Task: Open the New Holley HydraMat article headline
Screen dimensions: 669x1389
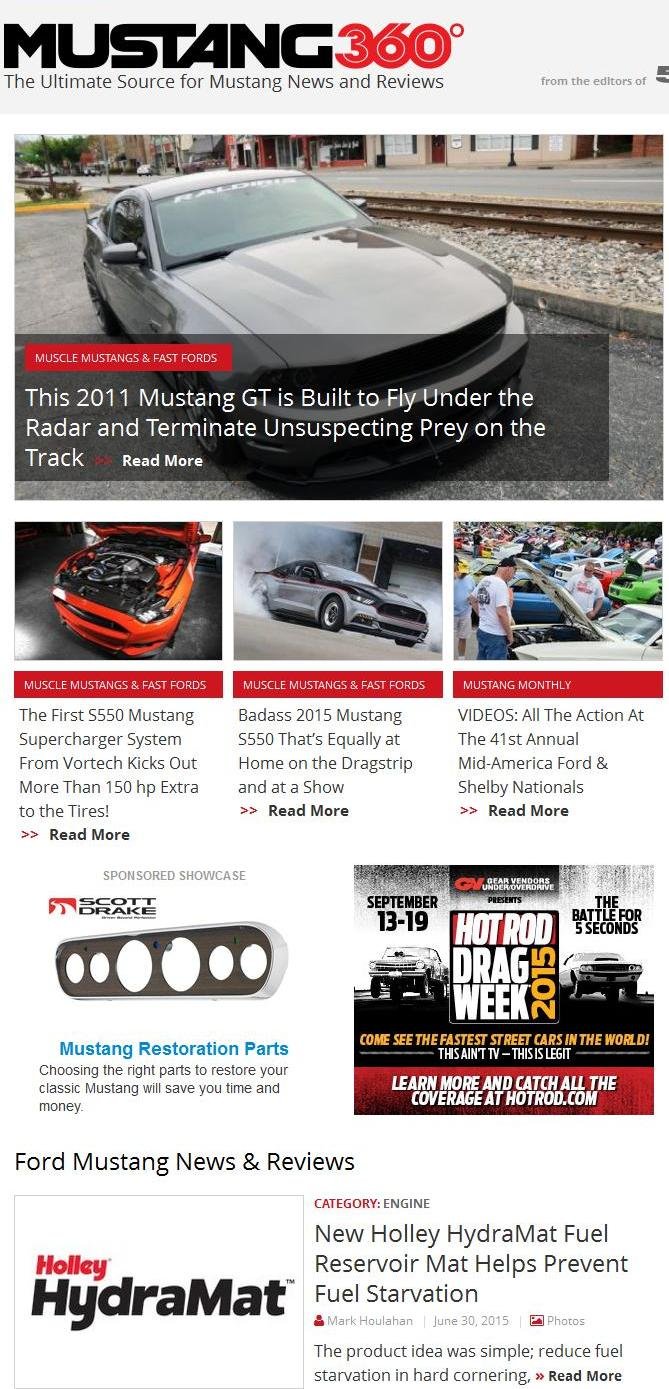Action: pos(471,1263)
